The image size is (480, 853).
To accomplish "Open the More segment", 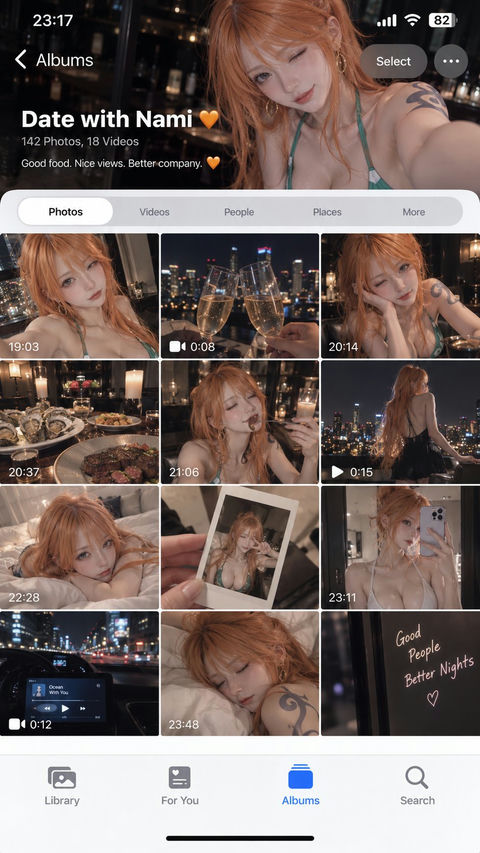I will [414, 212].
